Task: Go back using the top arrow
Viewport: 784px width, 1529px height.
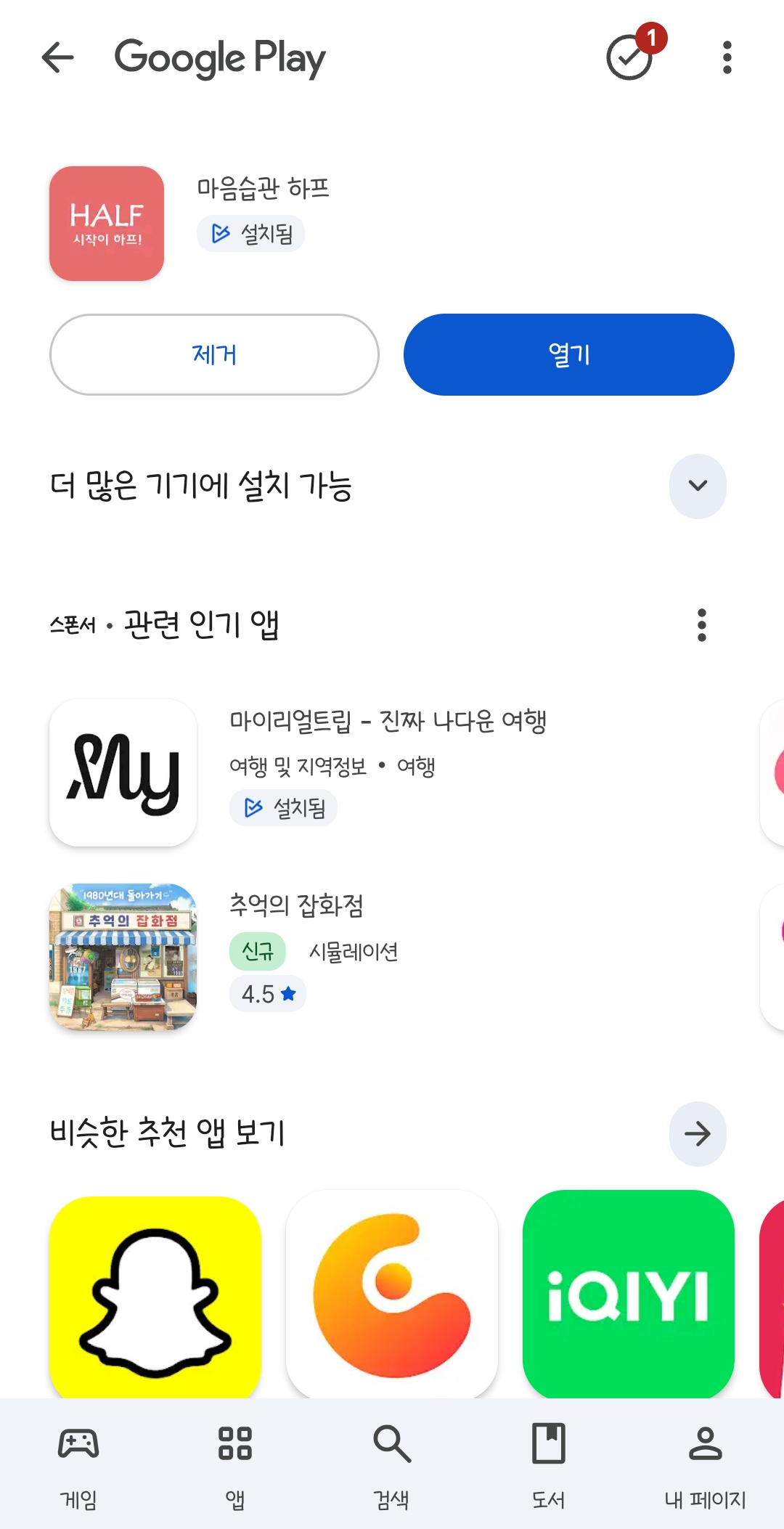Action: pyautogui.click(x=58, y=58)
